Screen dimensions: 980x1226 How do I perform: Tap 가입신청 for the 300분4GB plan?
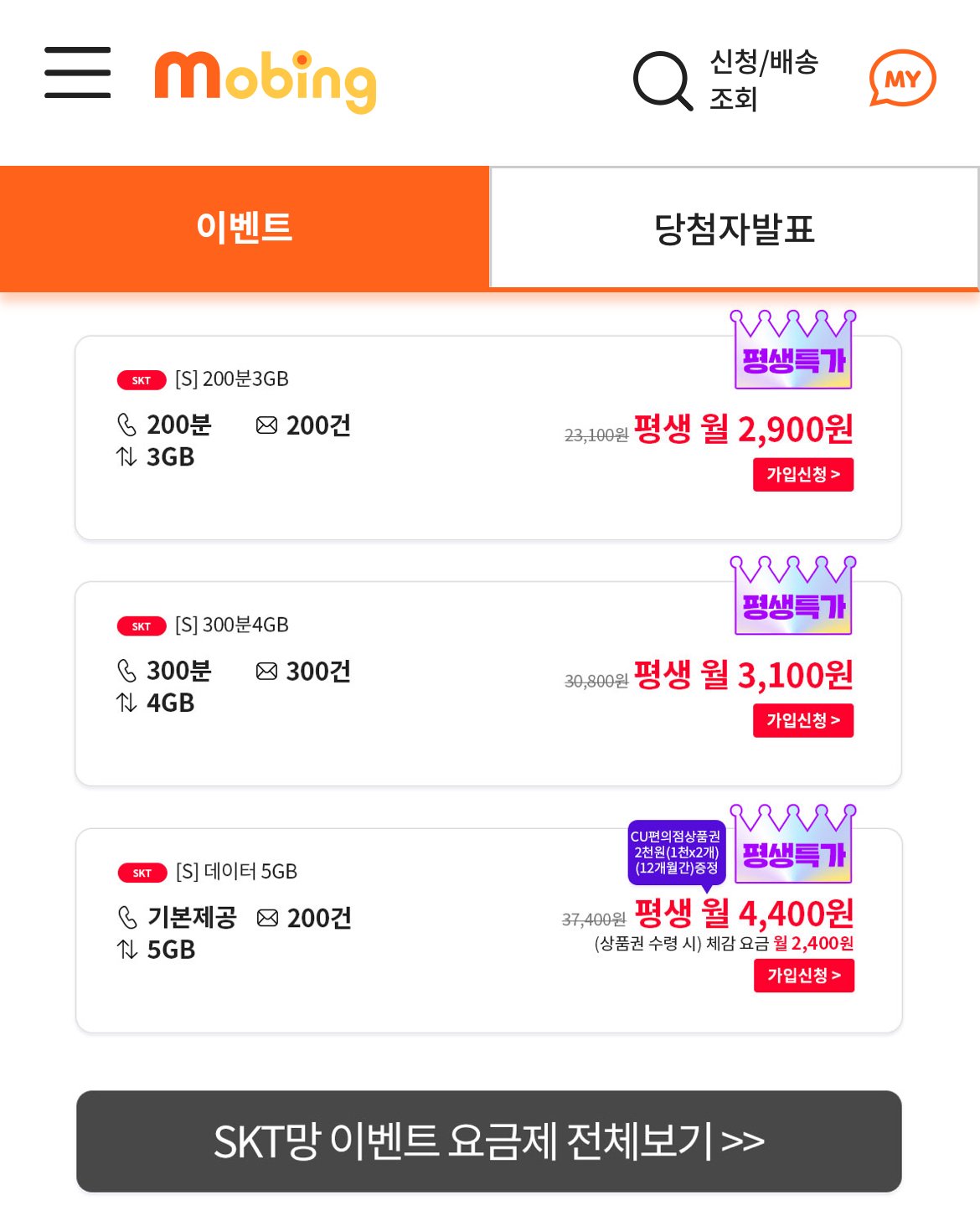coord(802,720)
